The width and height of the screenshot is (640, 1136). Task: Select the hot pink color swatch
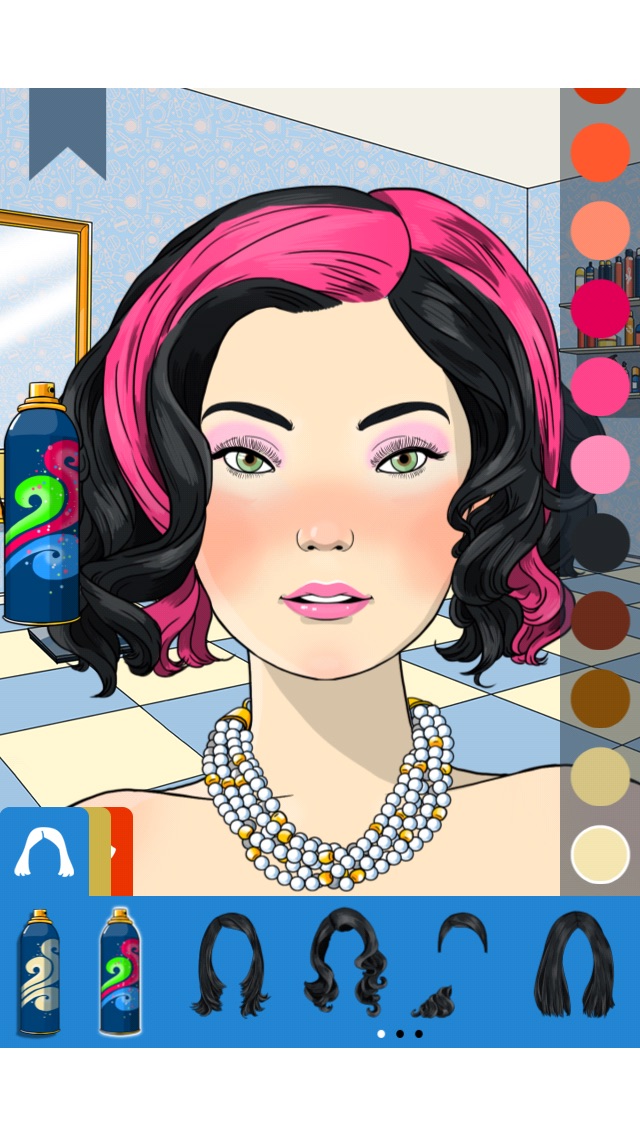tap(600, 386)
